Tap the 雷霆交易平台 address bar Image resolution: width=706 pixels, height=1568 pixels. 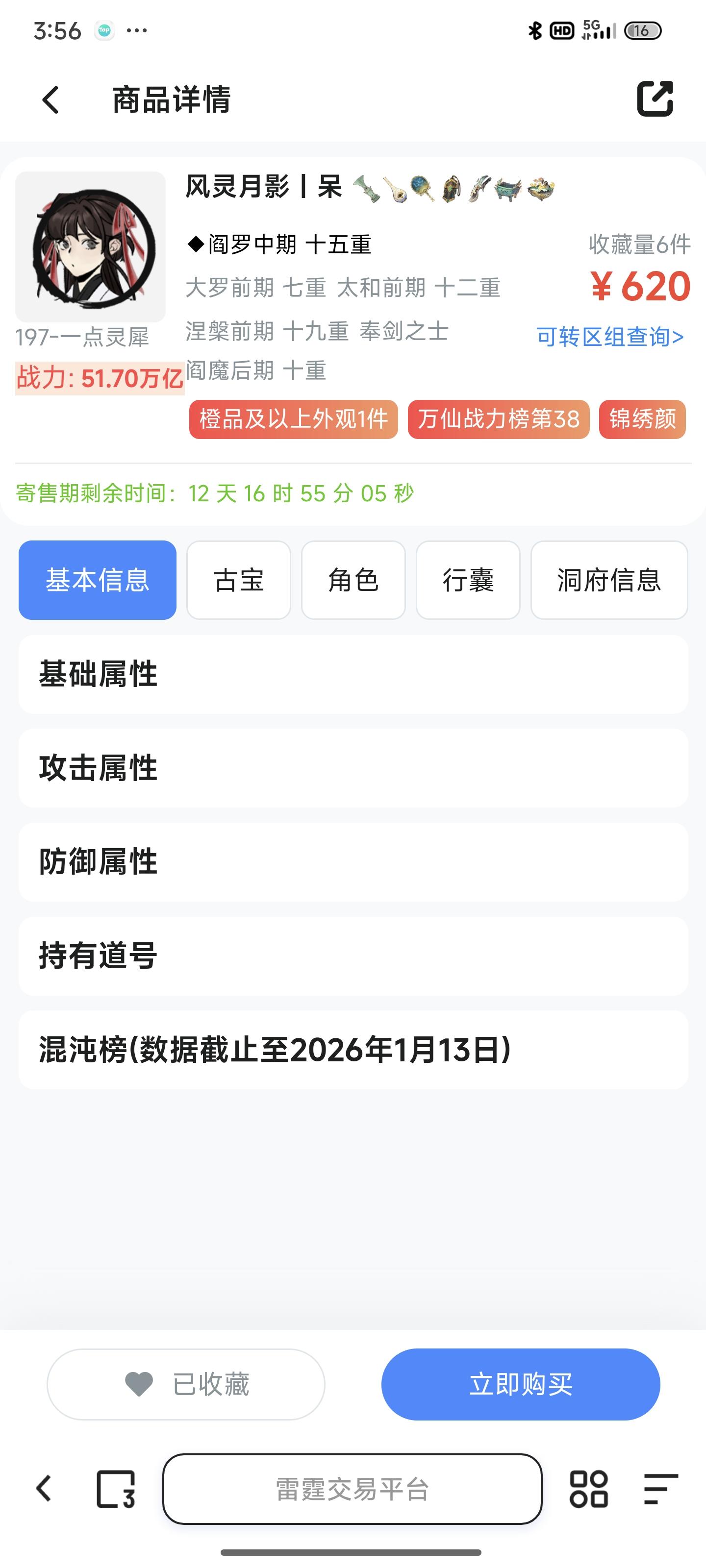tap(352, 1489)
